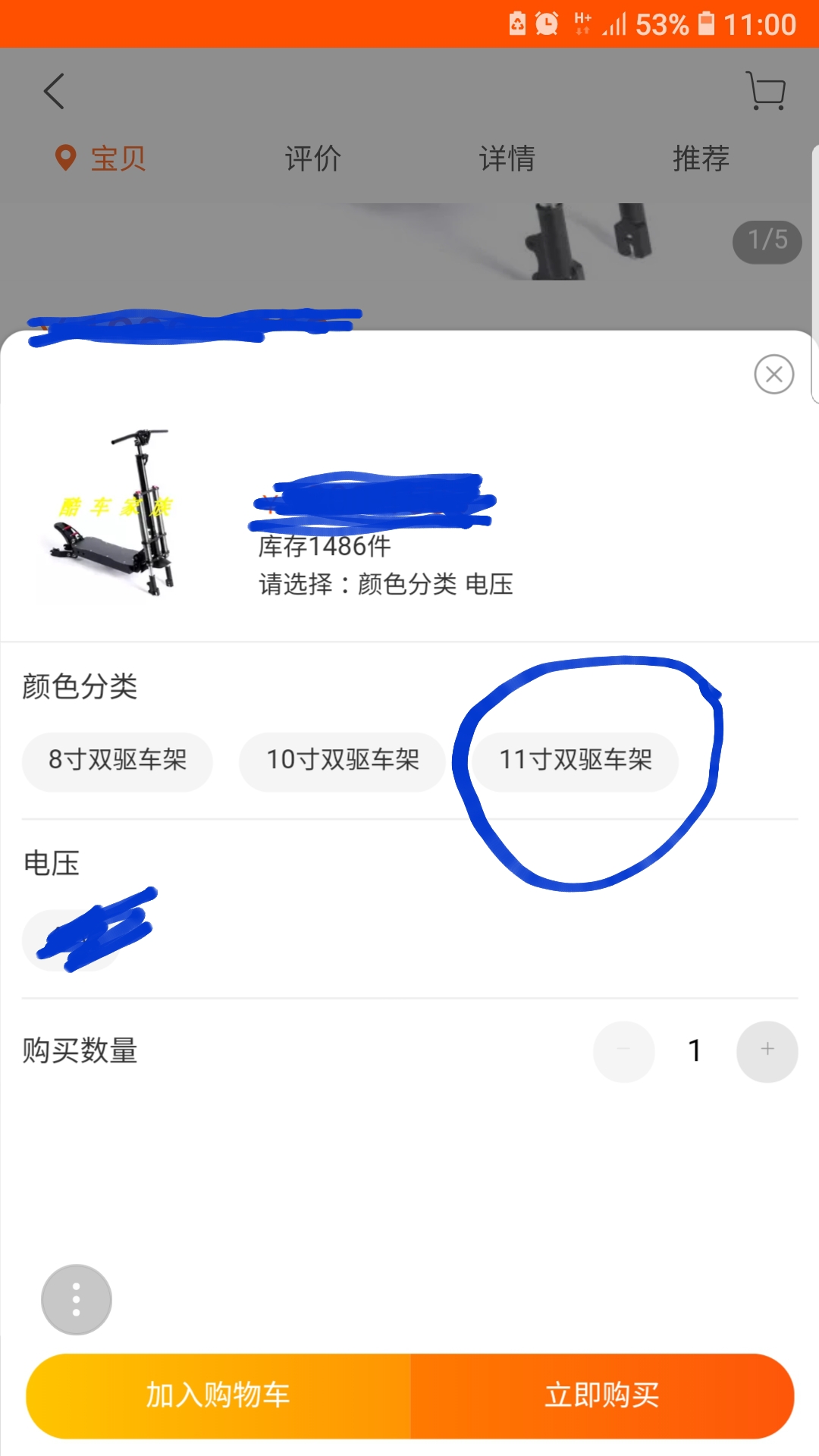Open the shopping cart icon
This screenshot has height=1456, width=819.
[x=766, y=92]
